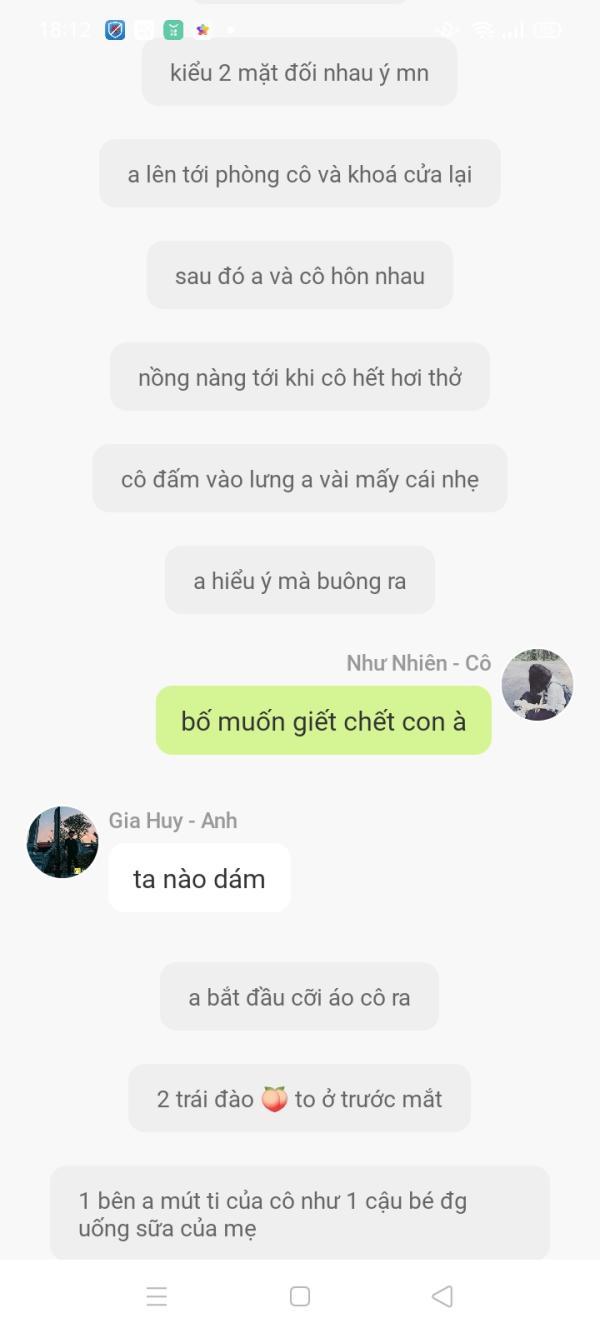This screenshot has height=1333, width=600.
Task: Return to the home screen
Action: pos(300,1296)
